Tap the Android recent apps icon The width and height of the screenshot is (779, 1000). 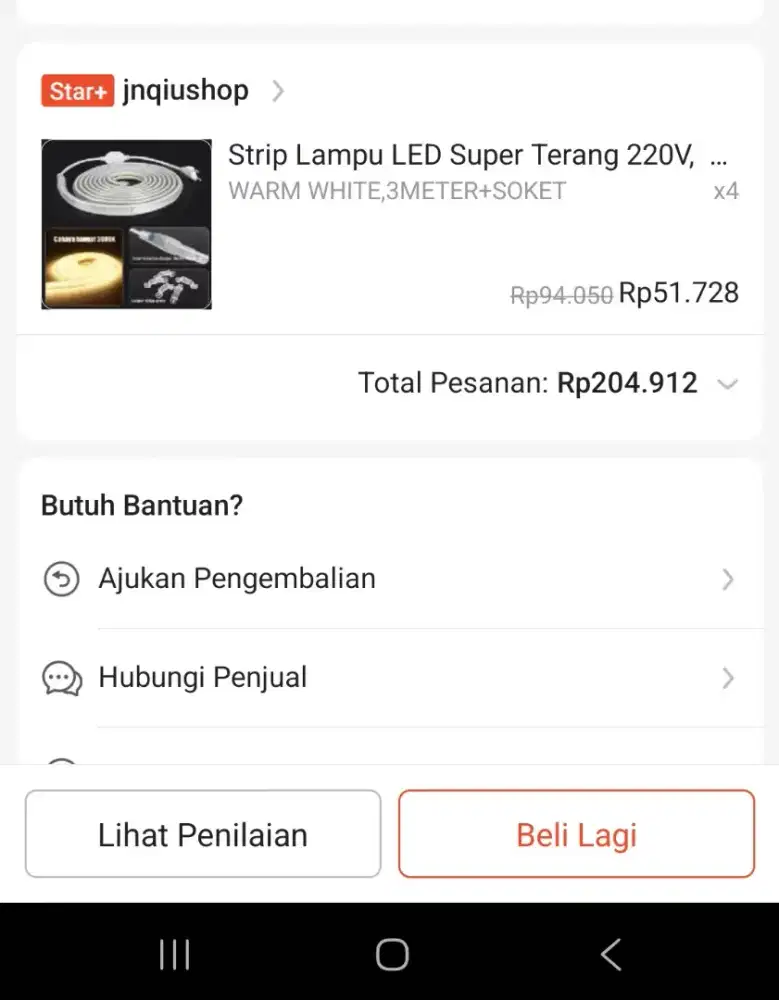pos(172,954)
